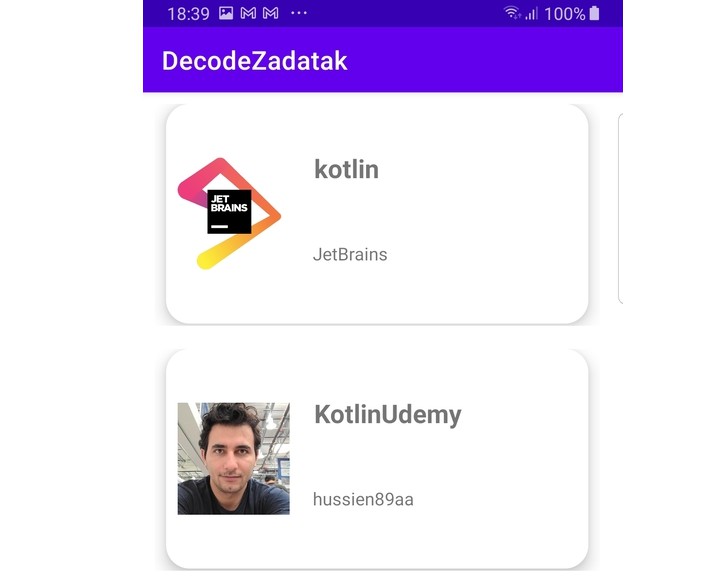Open the kotlin repository card by JetBrains
The height and width of the screenshot is (577, 724).
376,213
